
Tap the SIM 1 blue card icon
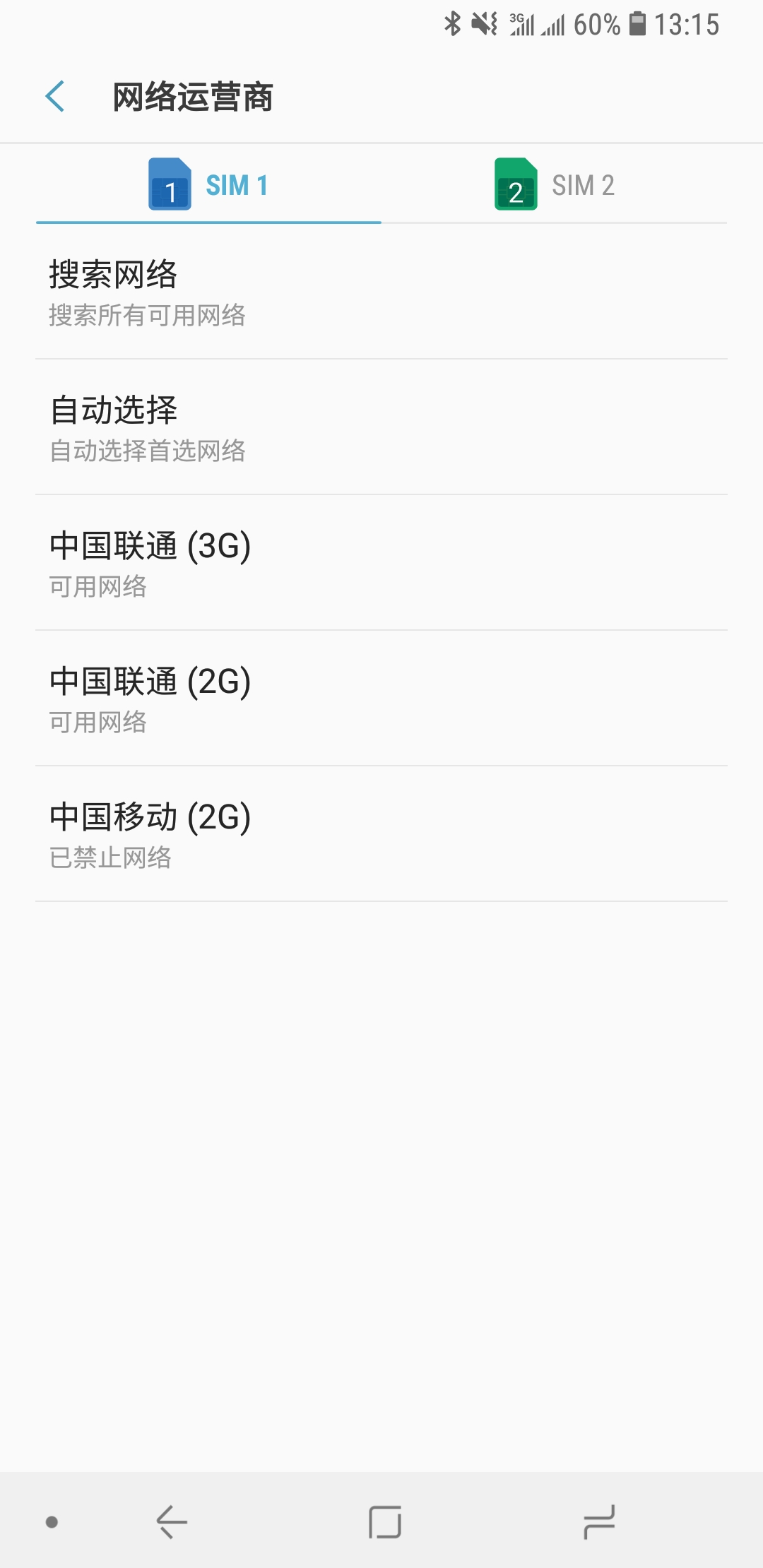[x=170, y=186]
